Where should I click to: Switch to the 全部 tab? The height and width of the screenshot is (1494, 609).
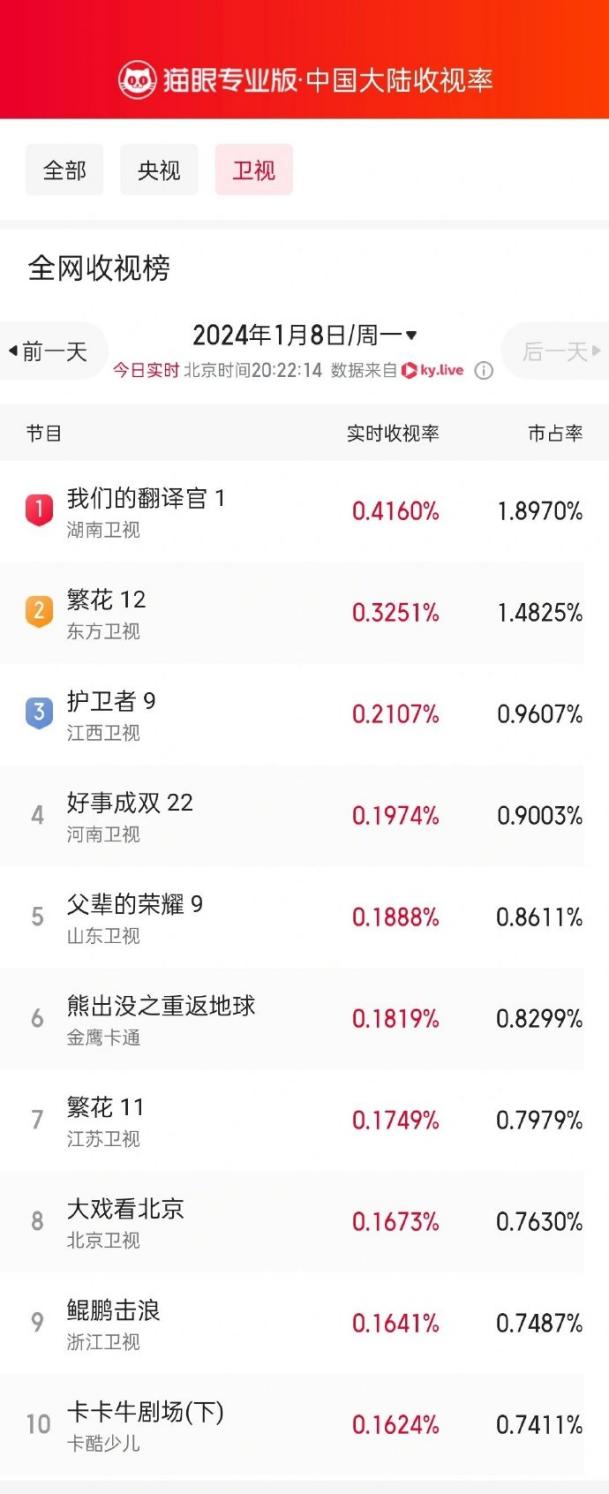click(x=64, y=170)
